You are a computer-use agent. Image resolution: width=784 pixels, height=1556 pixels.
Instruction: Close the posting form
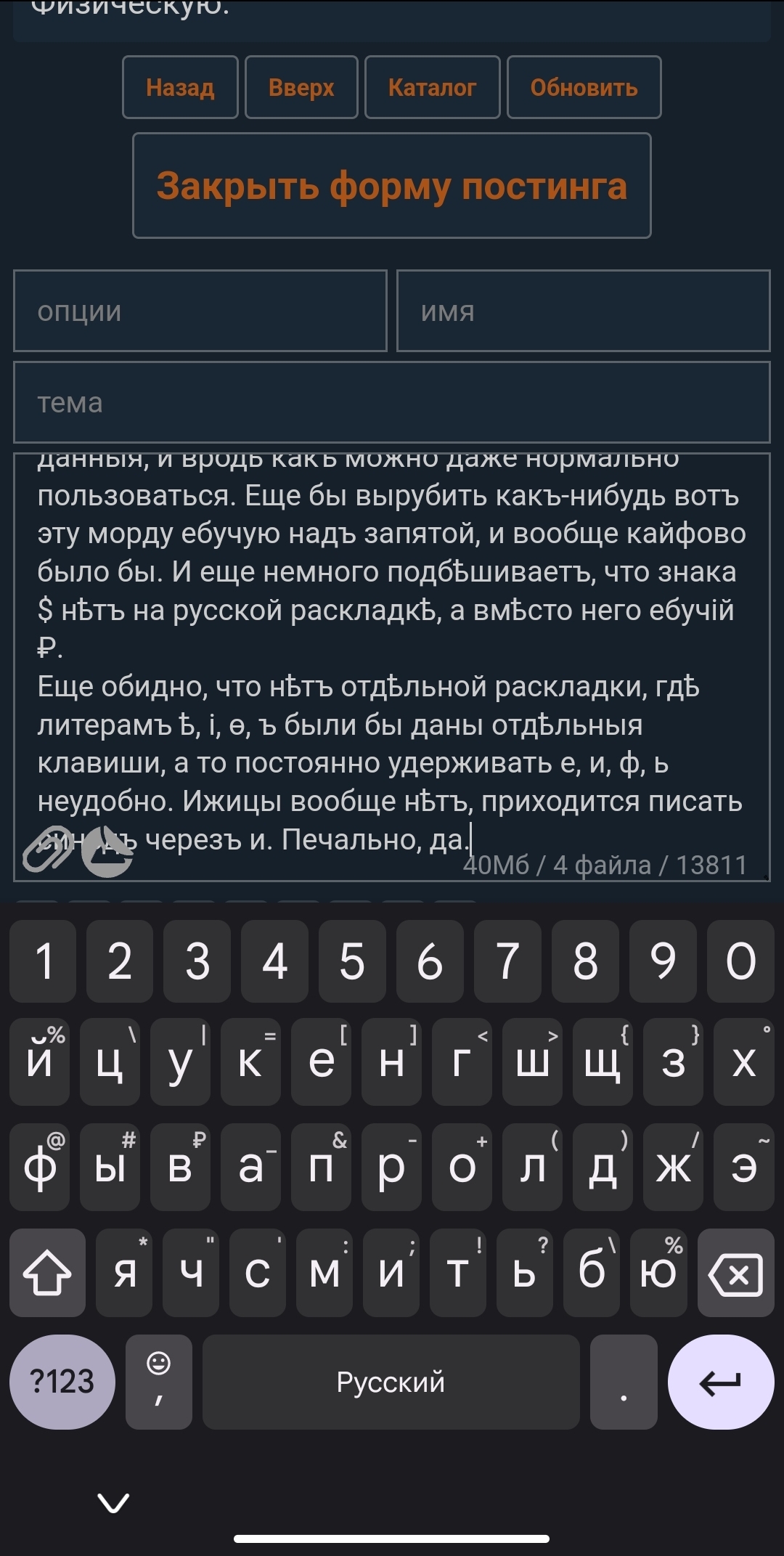(392, 185)
